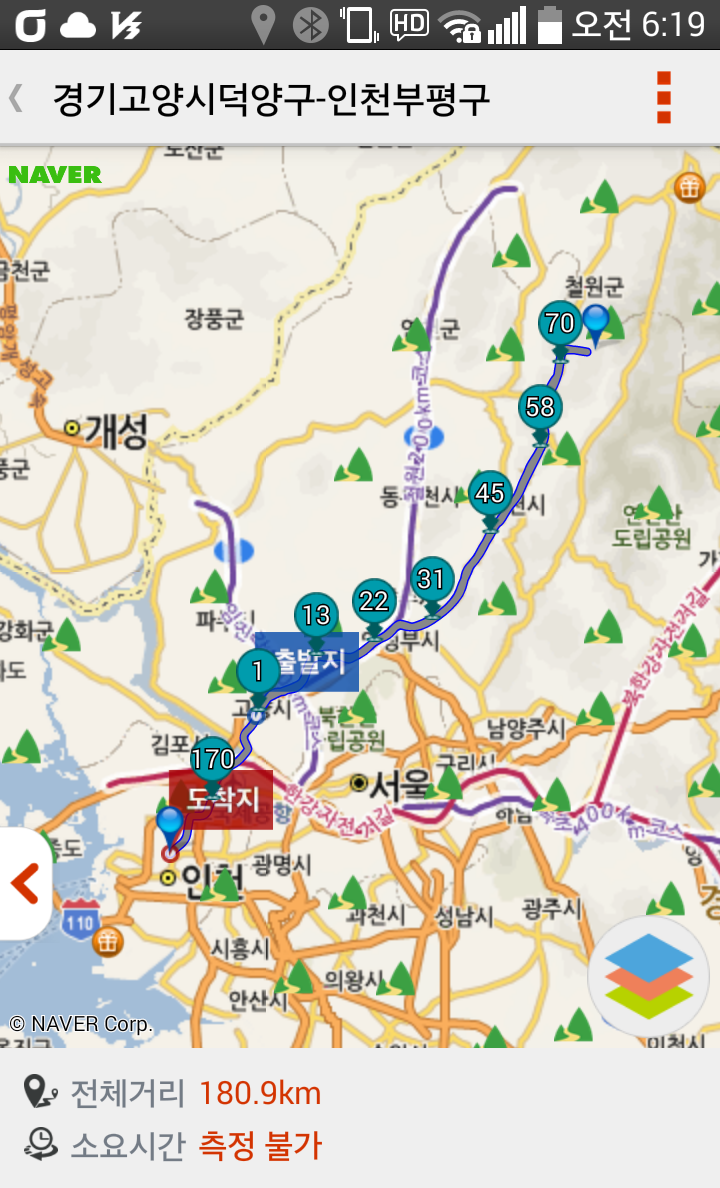
Task: Select the 출발지 start marker
Action: pyautogui.click(x=307, y=661)
